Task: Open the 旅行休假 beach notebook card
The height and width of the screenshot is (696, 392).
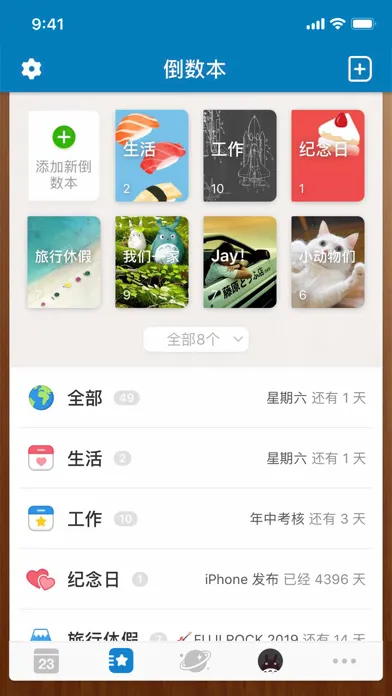Action: (x=64, y=262)
